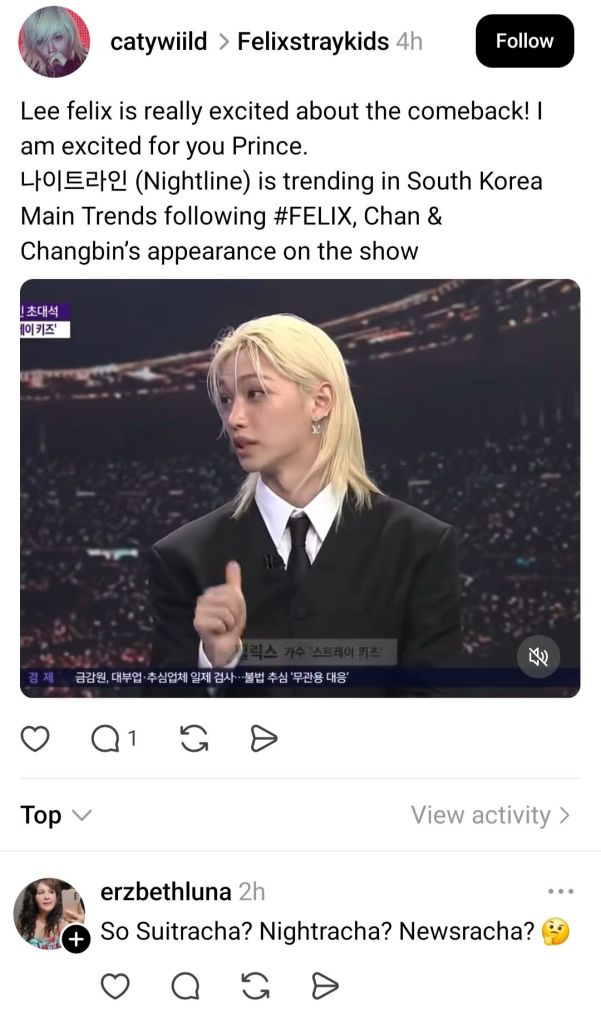Repost catywiild's post
The height and width of the screenshot is (1023, 601).
pyautogui.click(x=194, y=739)
